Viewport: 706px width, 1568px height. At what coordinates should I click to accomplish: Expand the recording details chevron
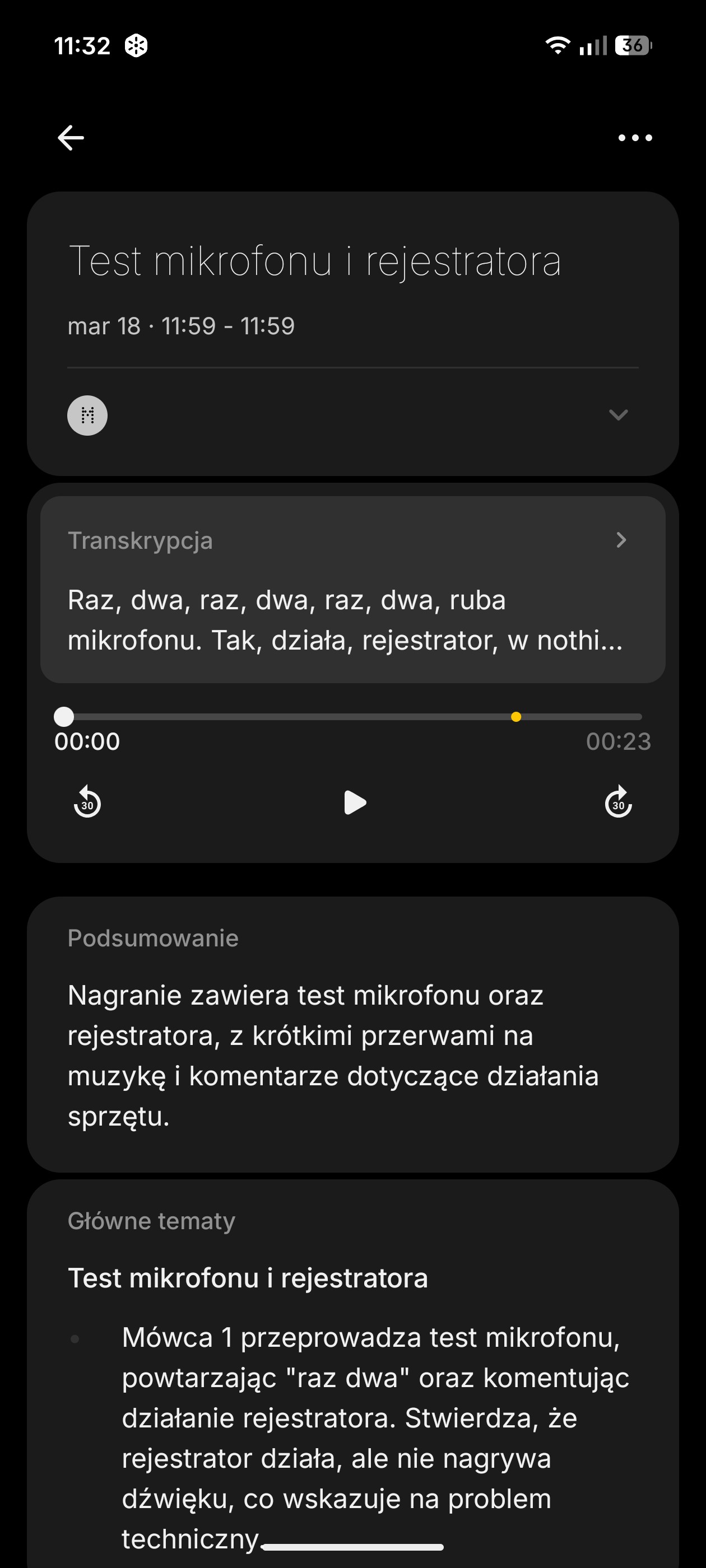pos(617,415)
